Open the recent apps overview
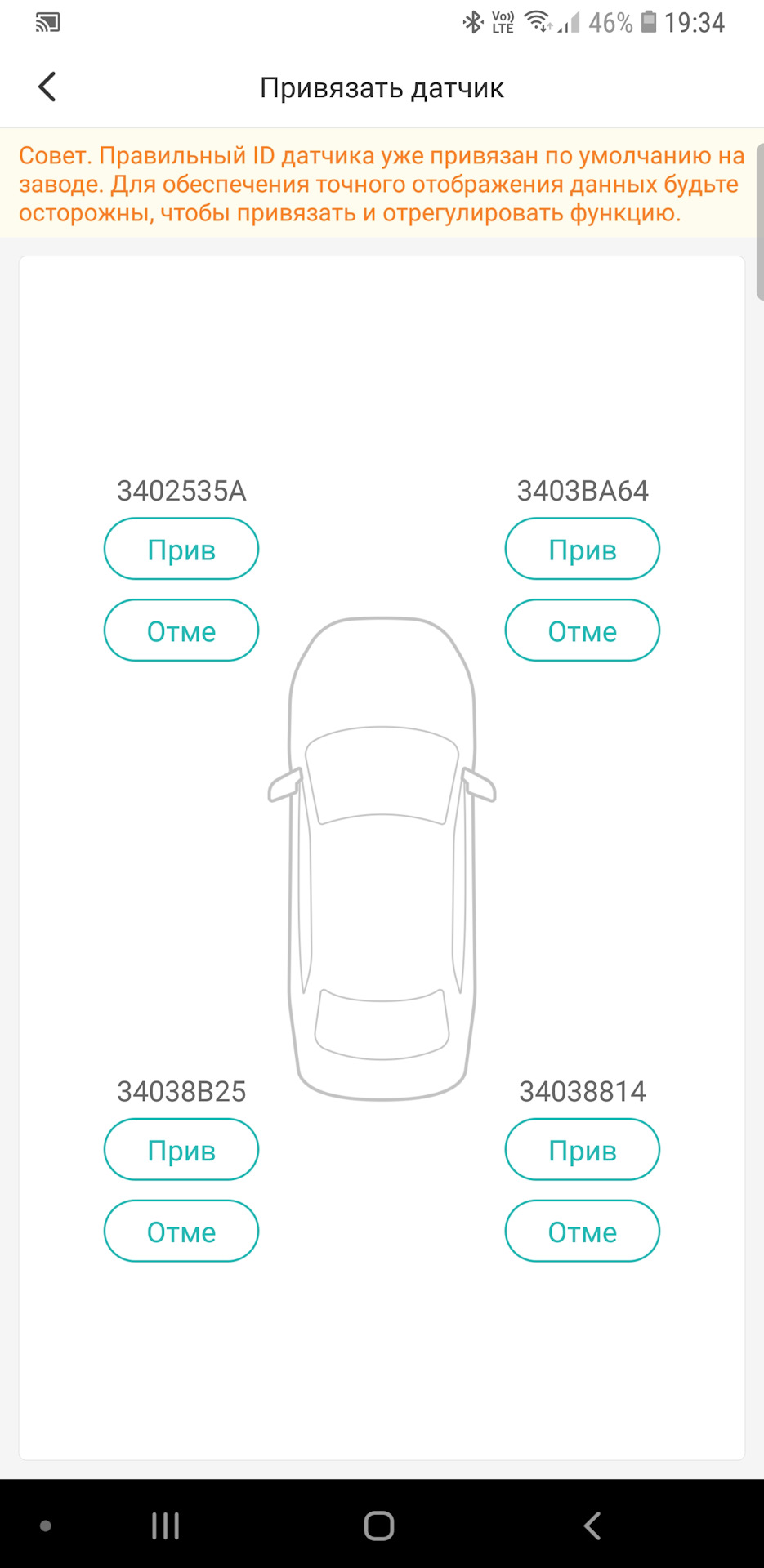Image resolution: width=764 pixels, height=1568 pixels. [x=166, y=1526]
